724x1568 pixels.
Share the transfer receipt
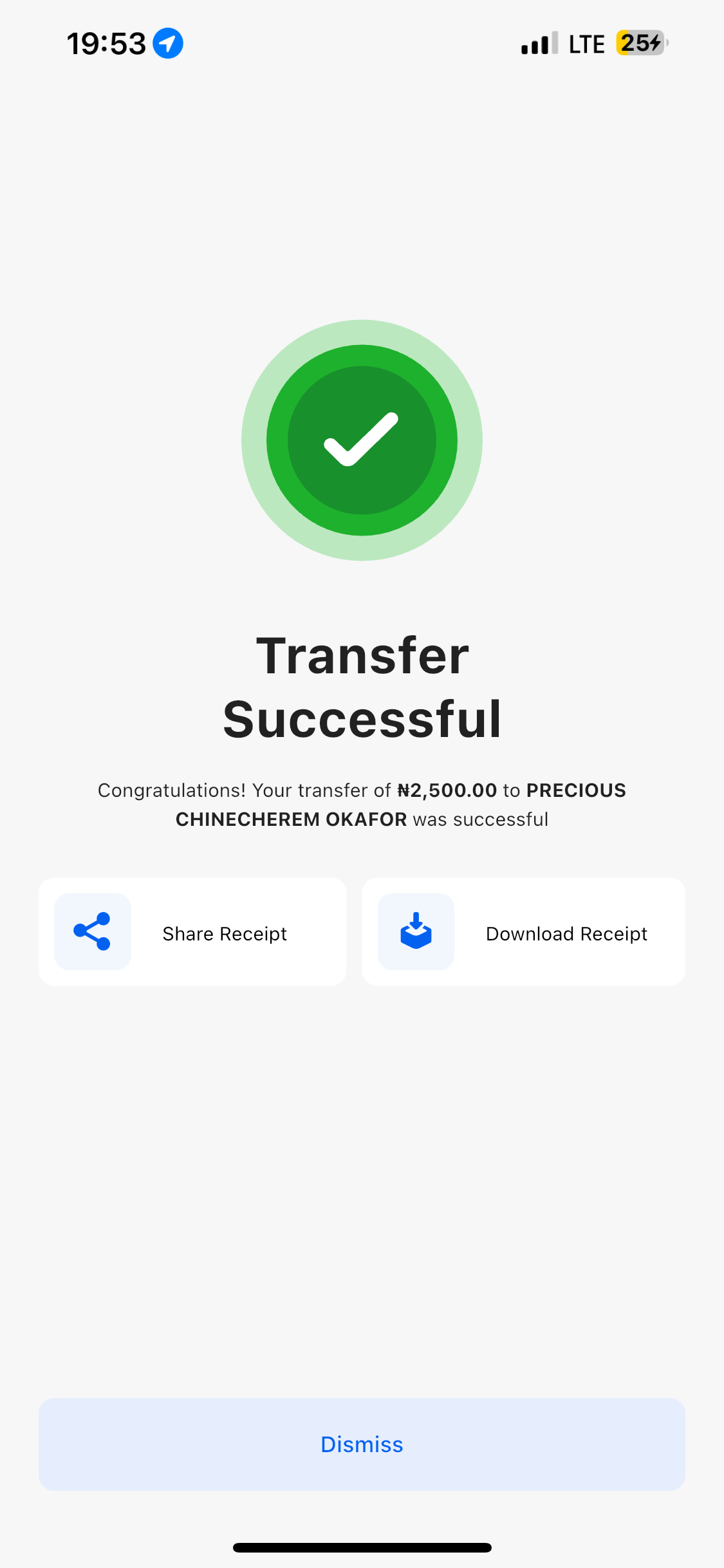tap(192, 931)
